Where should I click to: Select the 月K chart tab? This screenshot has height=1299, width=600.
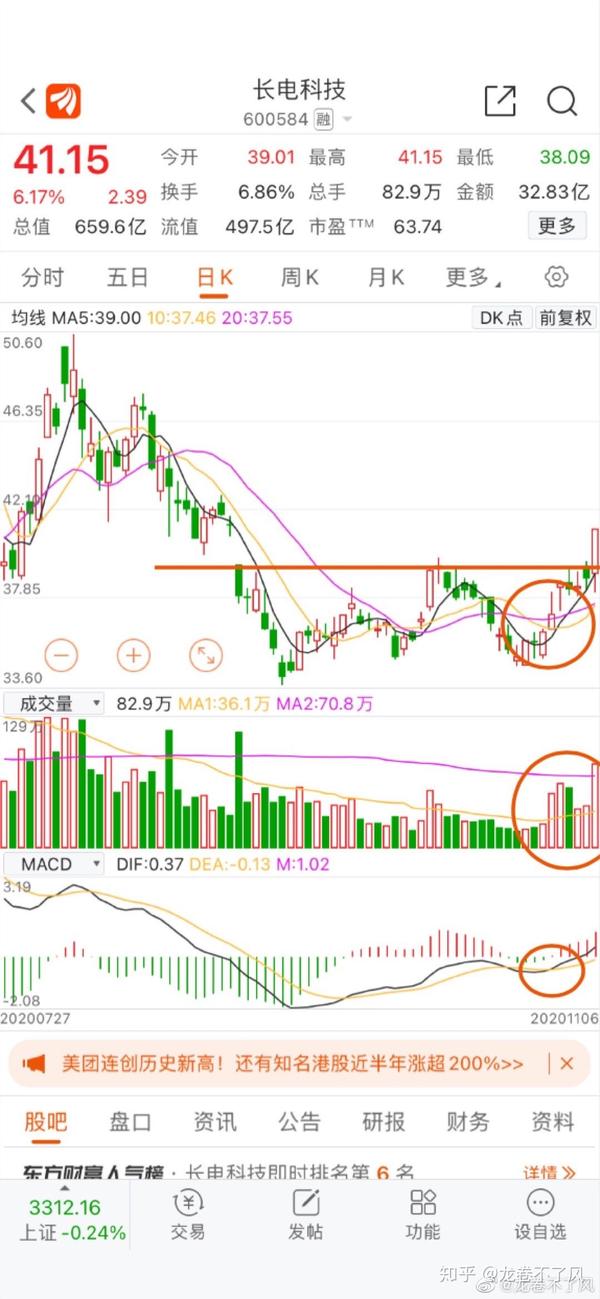click(385, 277)
